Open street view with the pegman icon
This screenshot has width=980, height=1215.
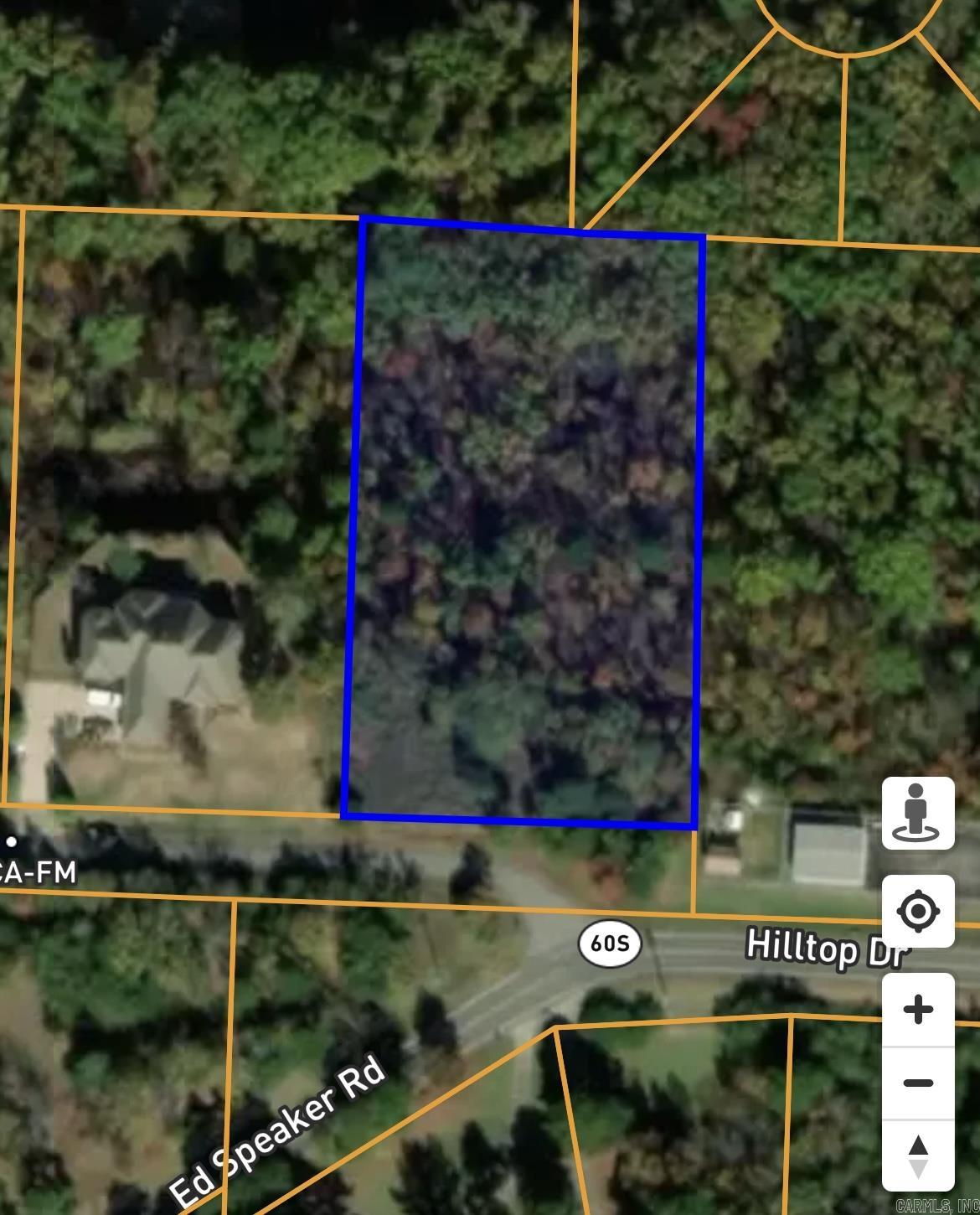tap(918, 813)
